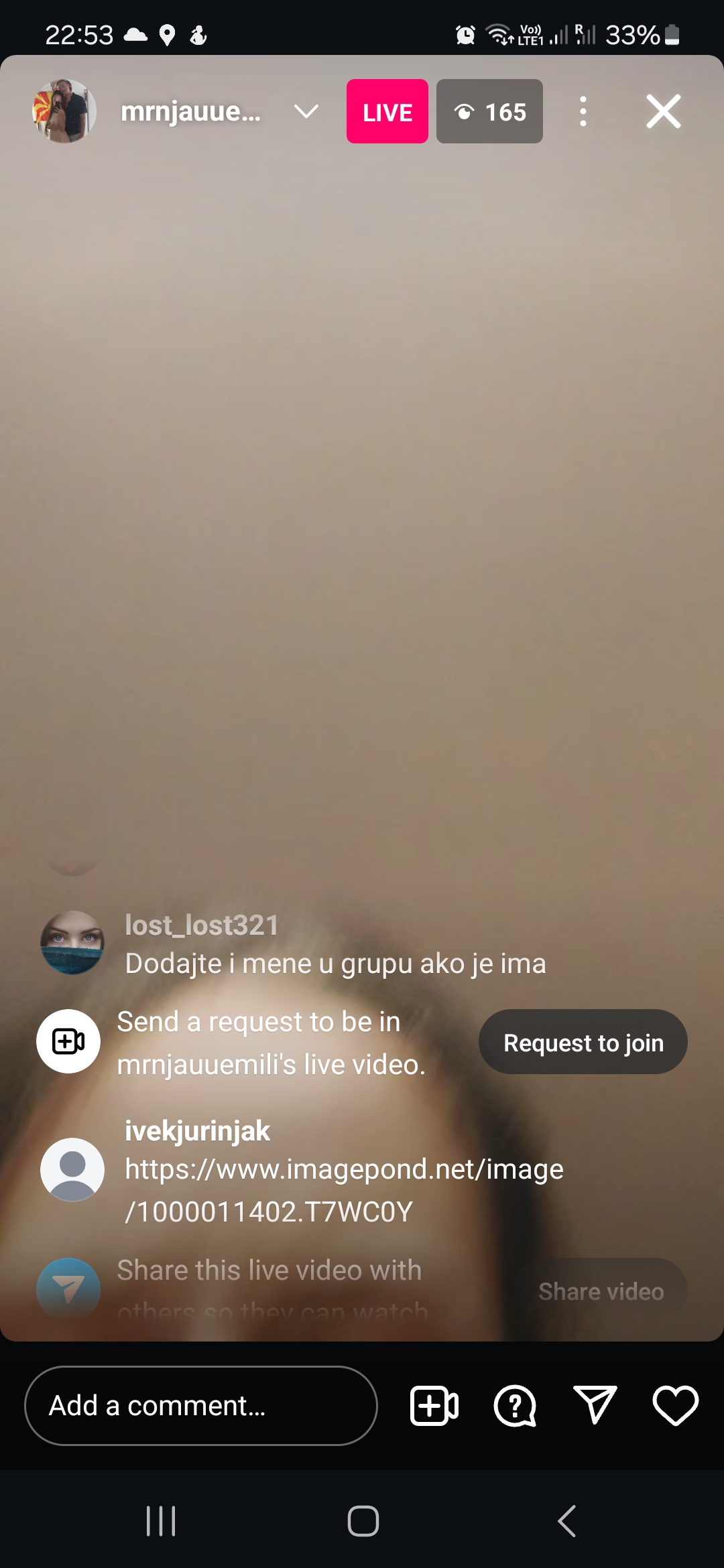Screen dimensions: 724x1568
Task: Ask a question with the question bubble icon
Action: tap(514, 1406)
